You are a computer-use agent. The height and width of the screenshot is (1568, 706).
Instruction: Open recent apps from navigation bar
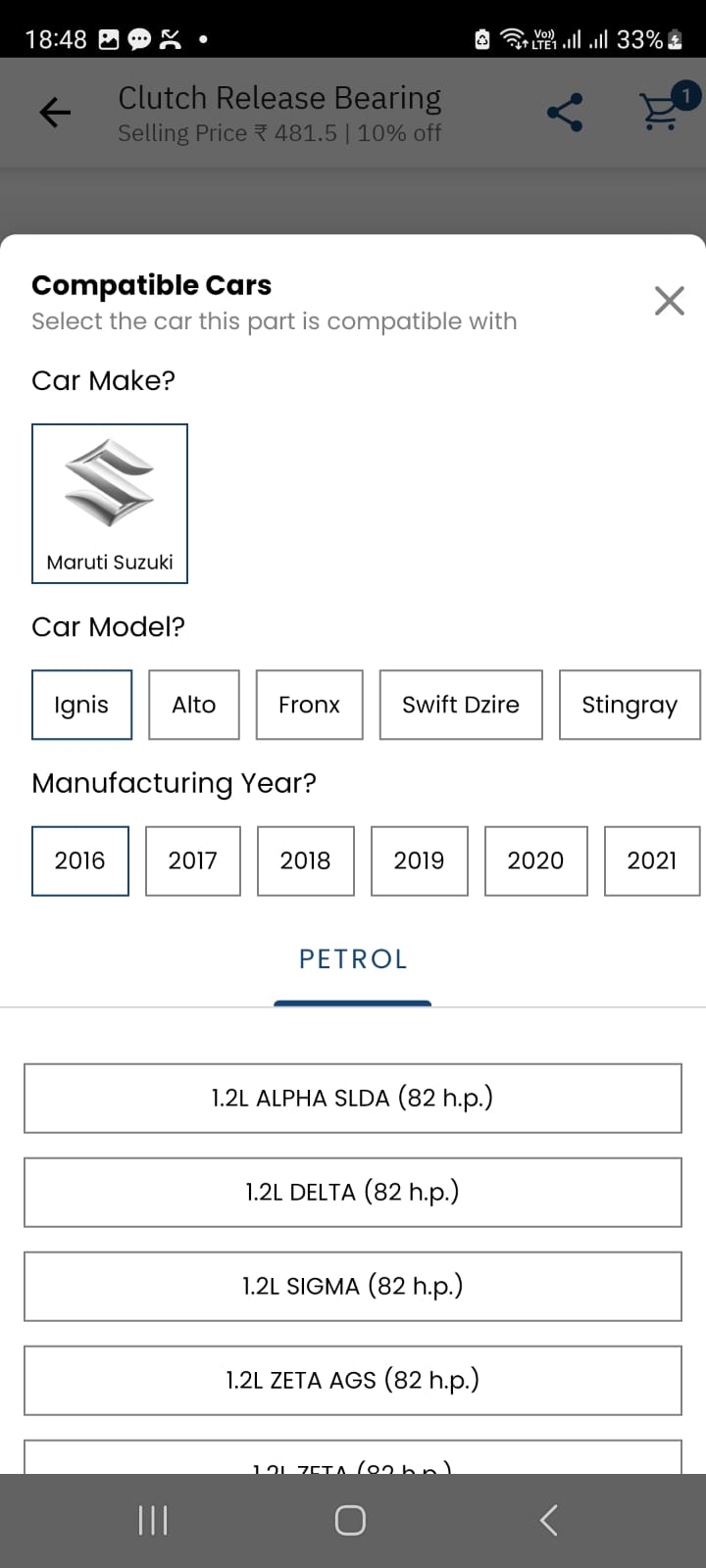[x=153, y=1521]
